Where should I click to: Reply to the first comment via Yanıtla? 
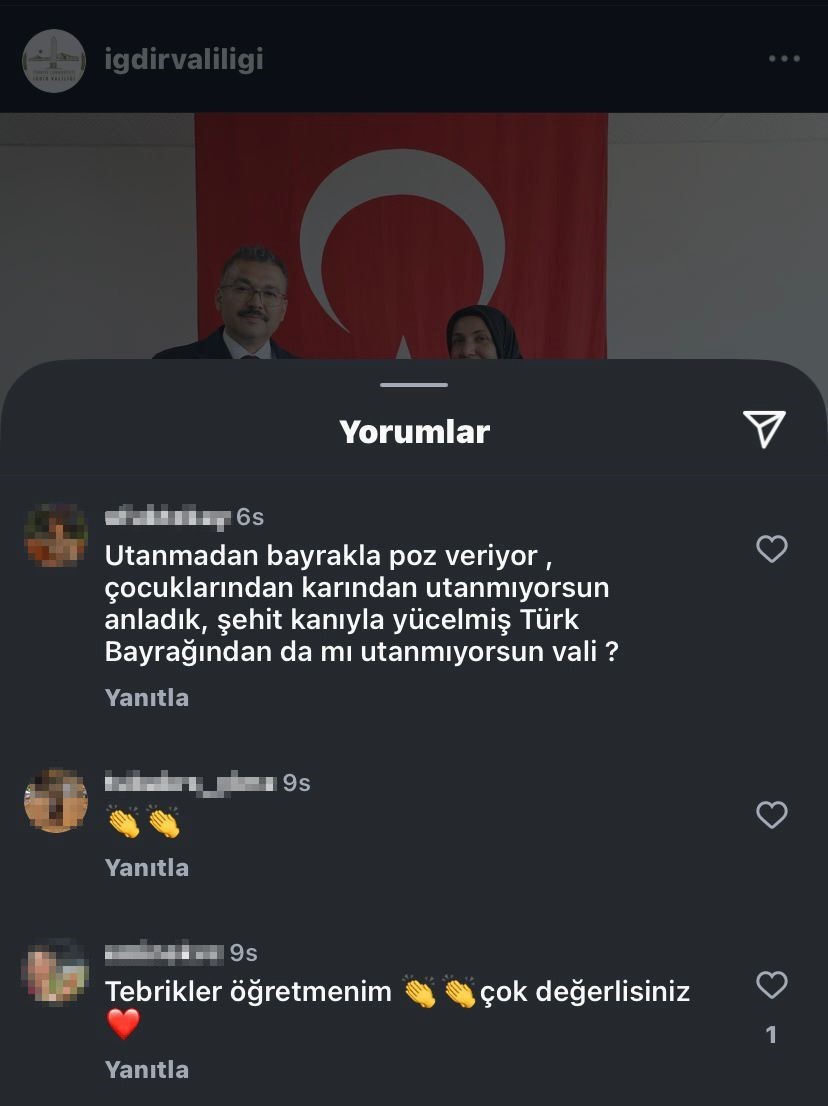[x=146, y=697]
